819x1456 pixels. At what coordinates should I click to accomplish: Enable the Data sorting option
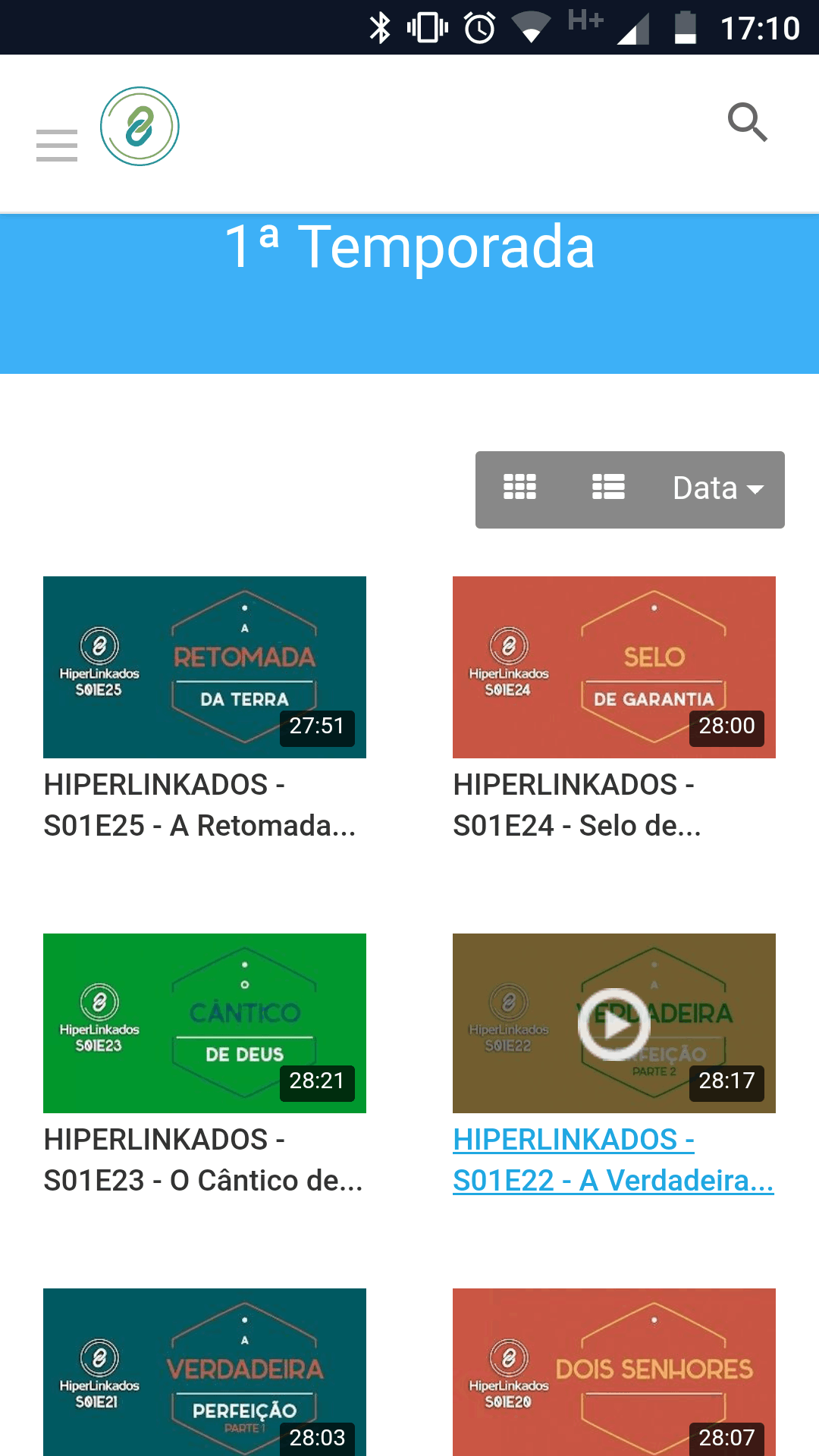pyautogui.click(x=705, y=488)
